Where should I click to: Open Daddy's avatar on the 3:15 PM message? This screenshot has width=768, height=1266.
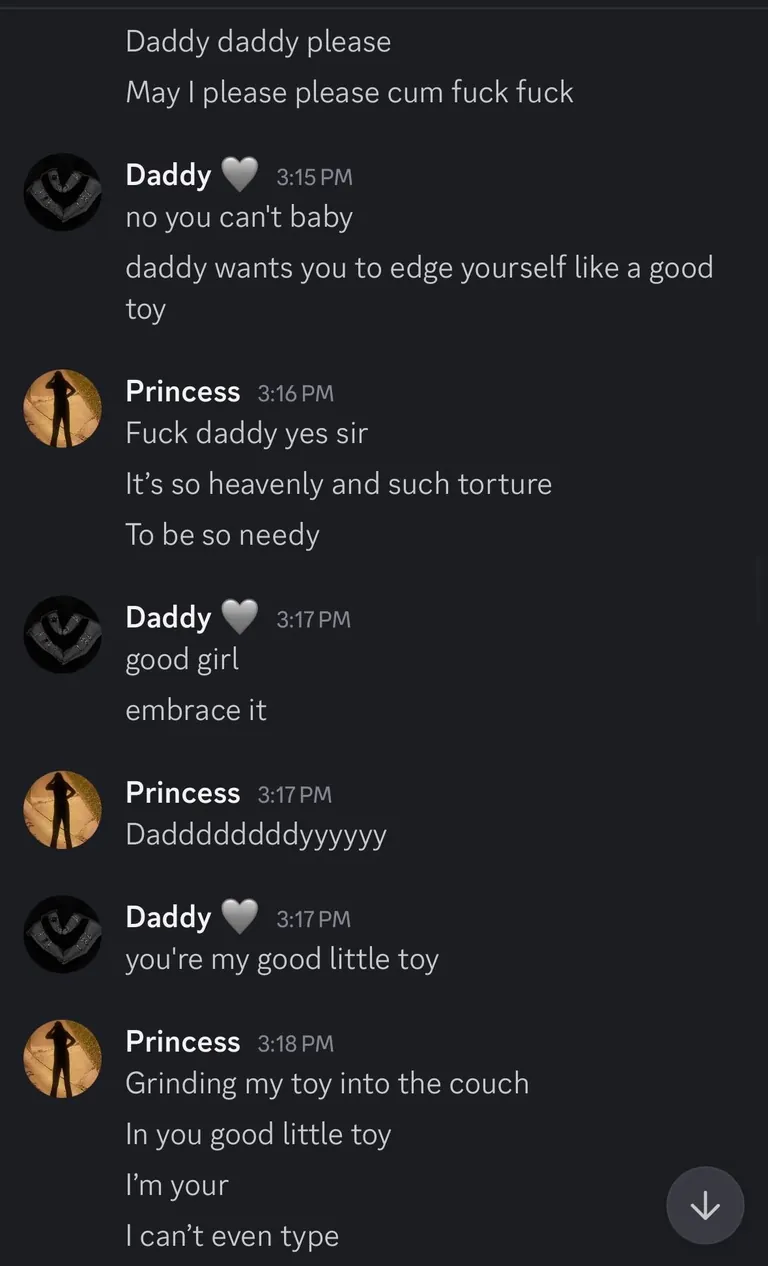[63, 192]
